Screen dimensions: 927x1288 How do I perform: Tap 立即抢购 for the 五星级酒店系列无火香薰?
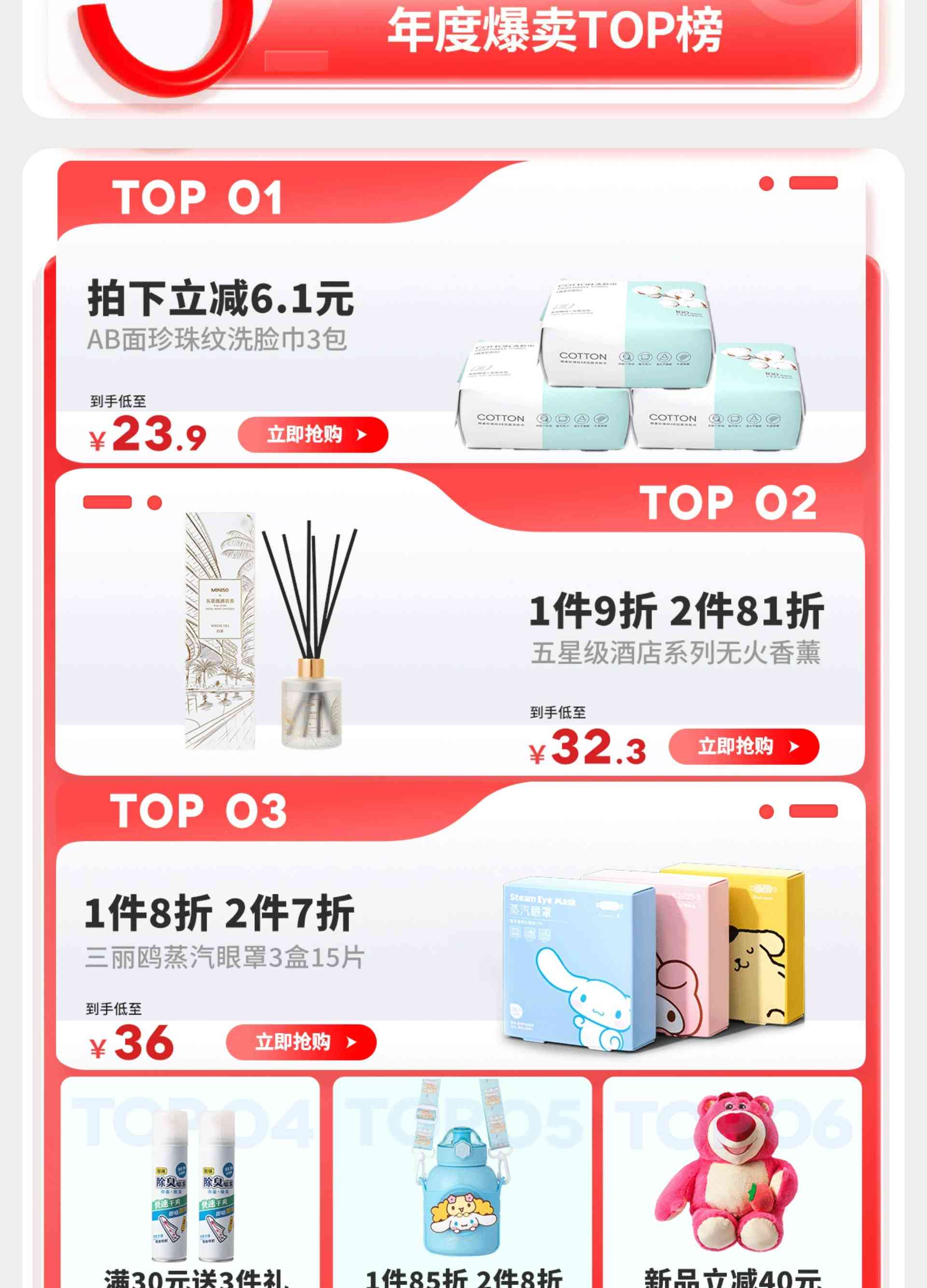click(744, 746)
